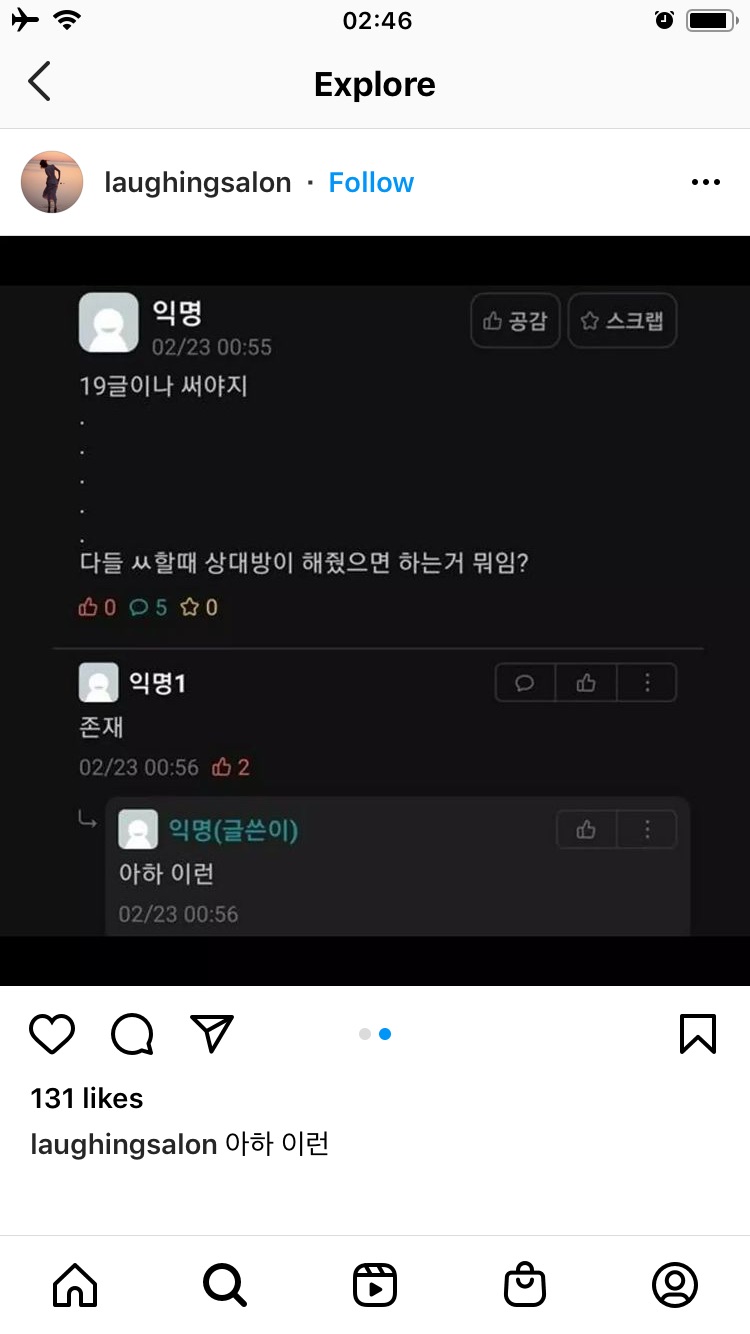Viewport: 750px width, 1334px height.
Task: Tap the laughingsalon username in the header
Action: (198, 182)
